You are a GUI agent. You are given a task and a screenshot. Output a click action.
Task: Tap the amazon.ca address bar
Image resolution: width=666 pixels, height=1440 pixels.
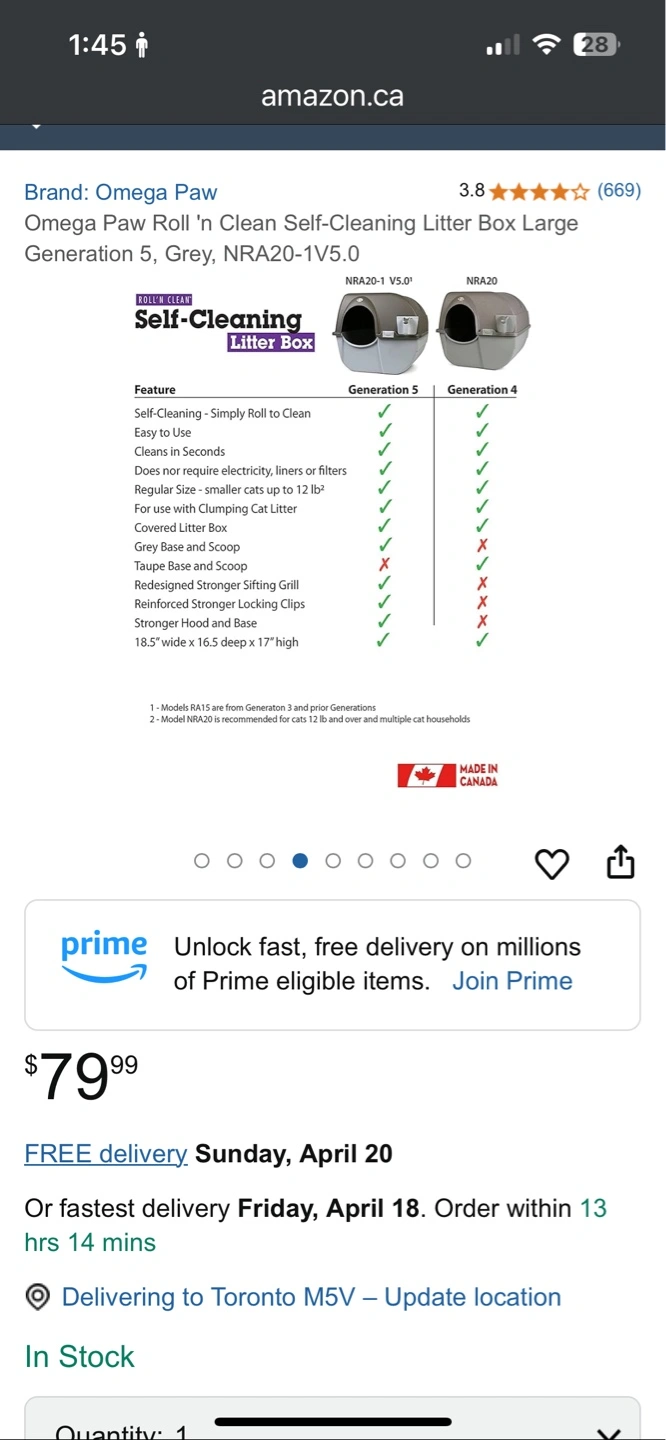(x=332, y=96)
